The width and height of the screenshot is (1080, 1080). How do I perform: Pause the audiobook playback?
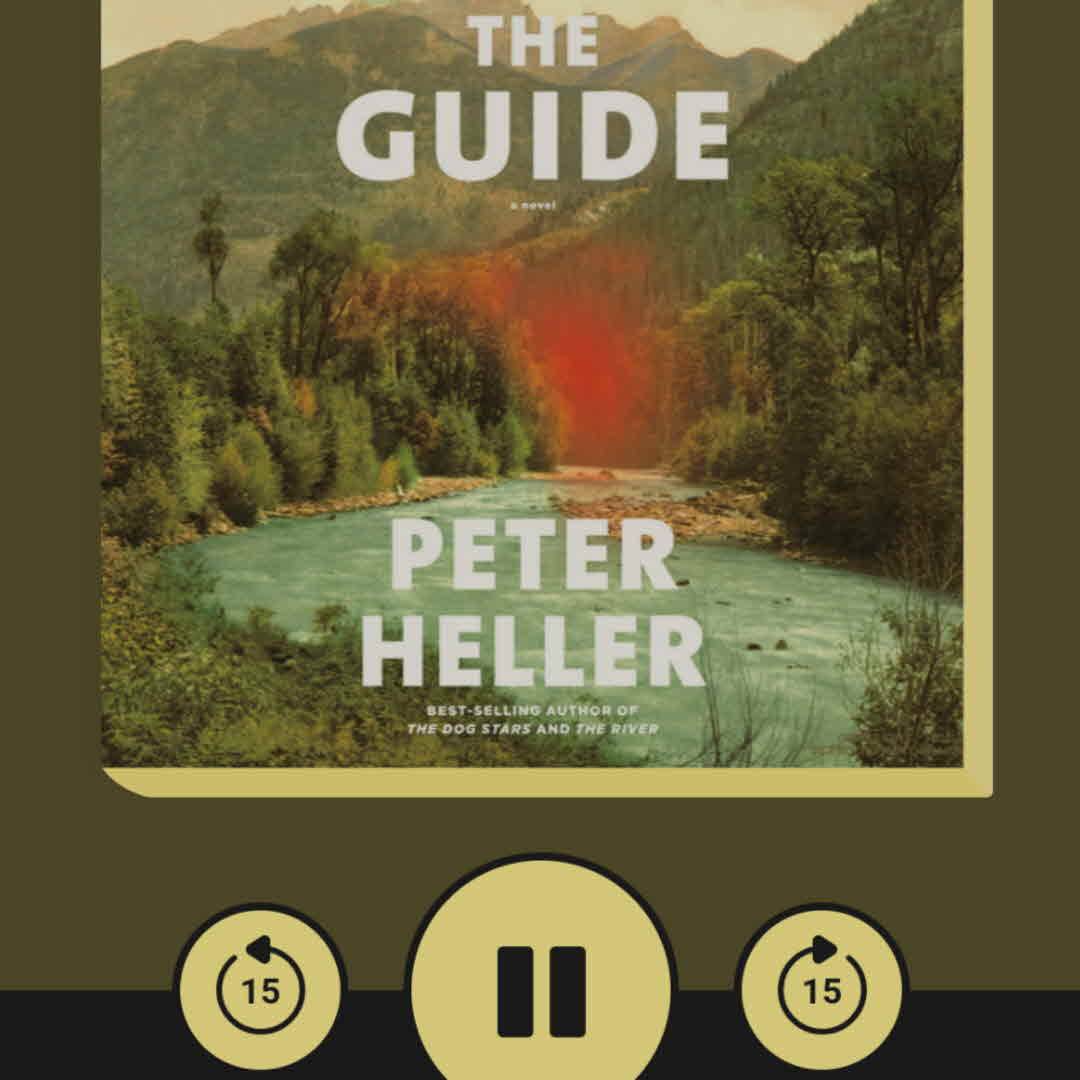click(x=541, y=990)
